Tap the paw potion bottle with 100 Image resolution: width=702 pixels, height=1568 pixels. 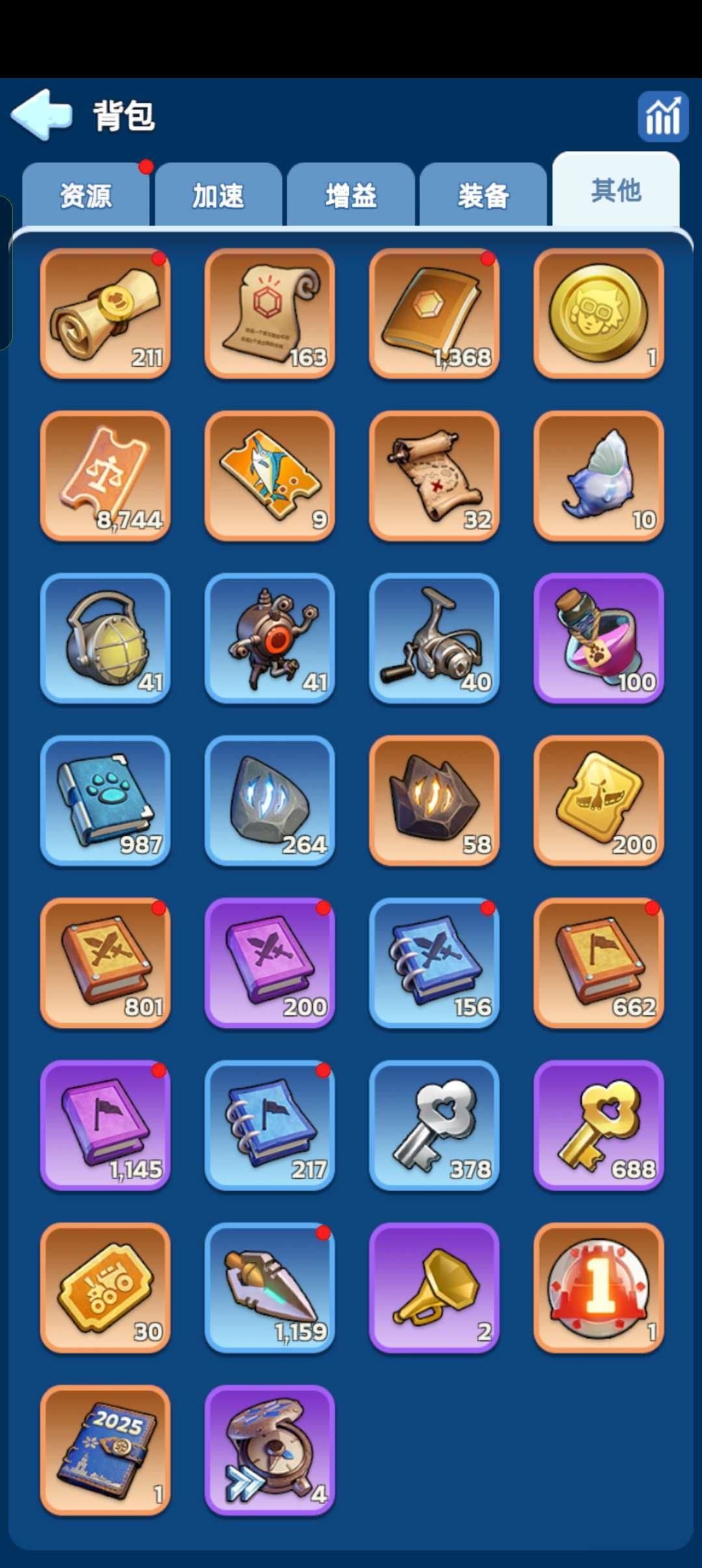tap(599, 638)
